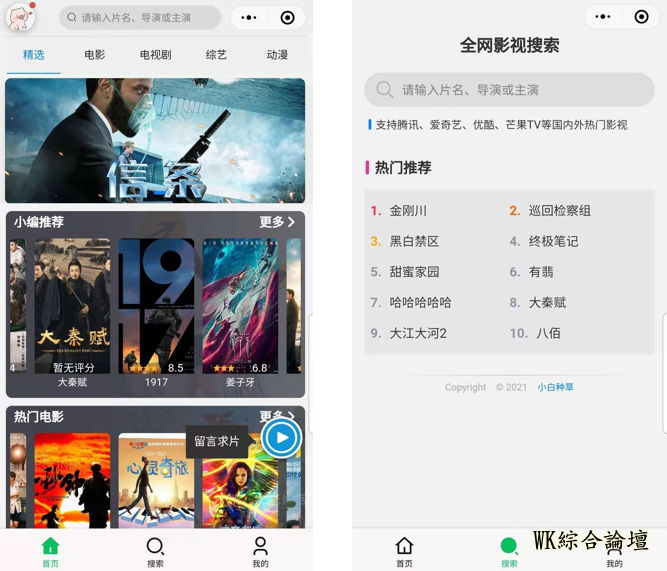Tap the floating blue play button

(282, 437)
